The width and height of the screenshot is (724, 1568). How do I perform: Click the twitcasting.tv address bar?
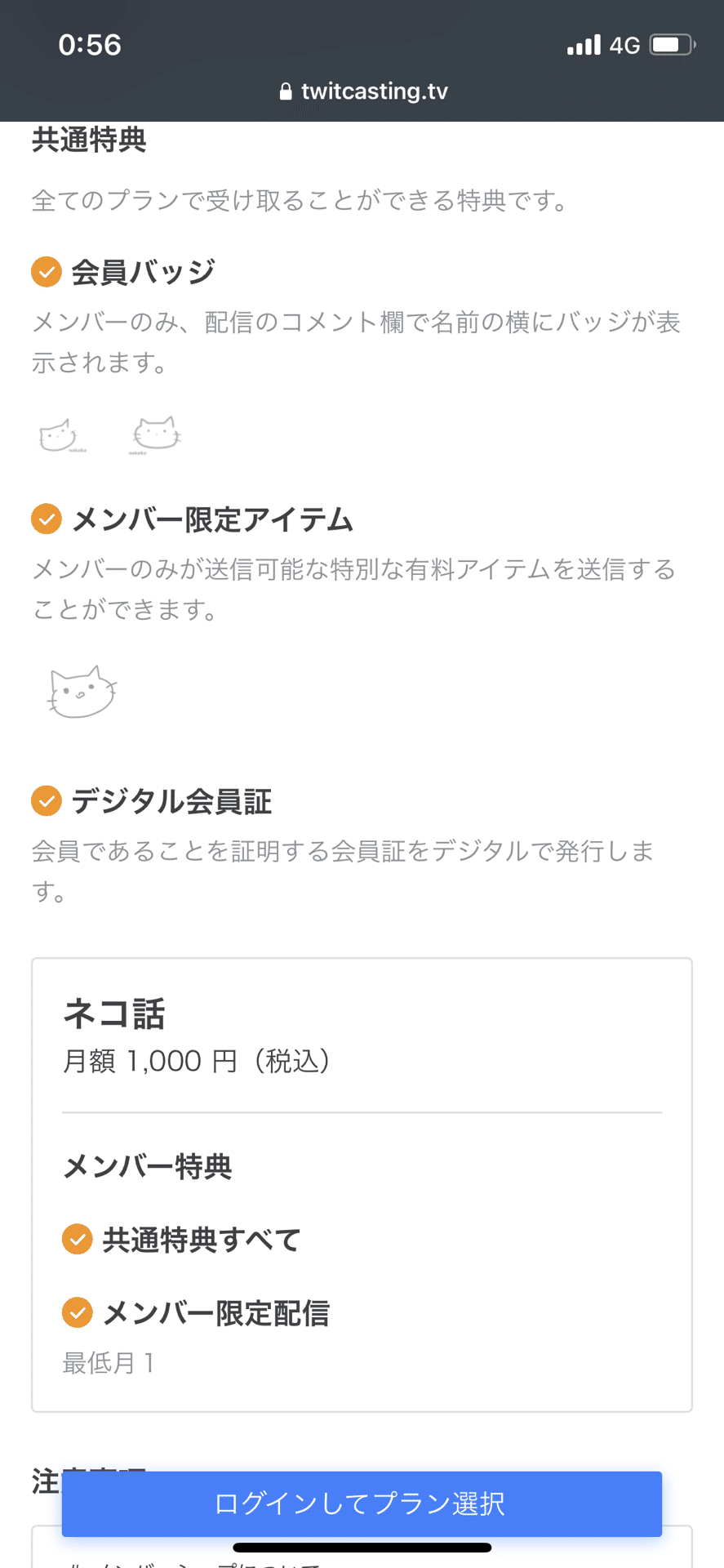tap(374, 91)
